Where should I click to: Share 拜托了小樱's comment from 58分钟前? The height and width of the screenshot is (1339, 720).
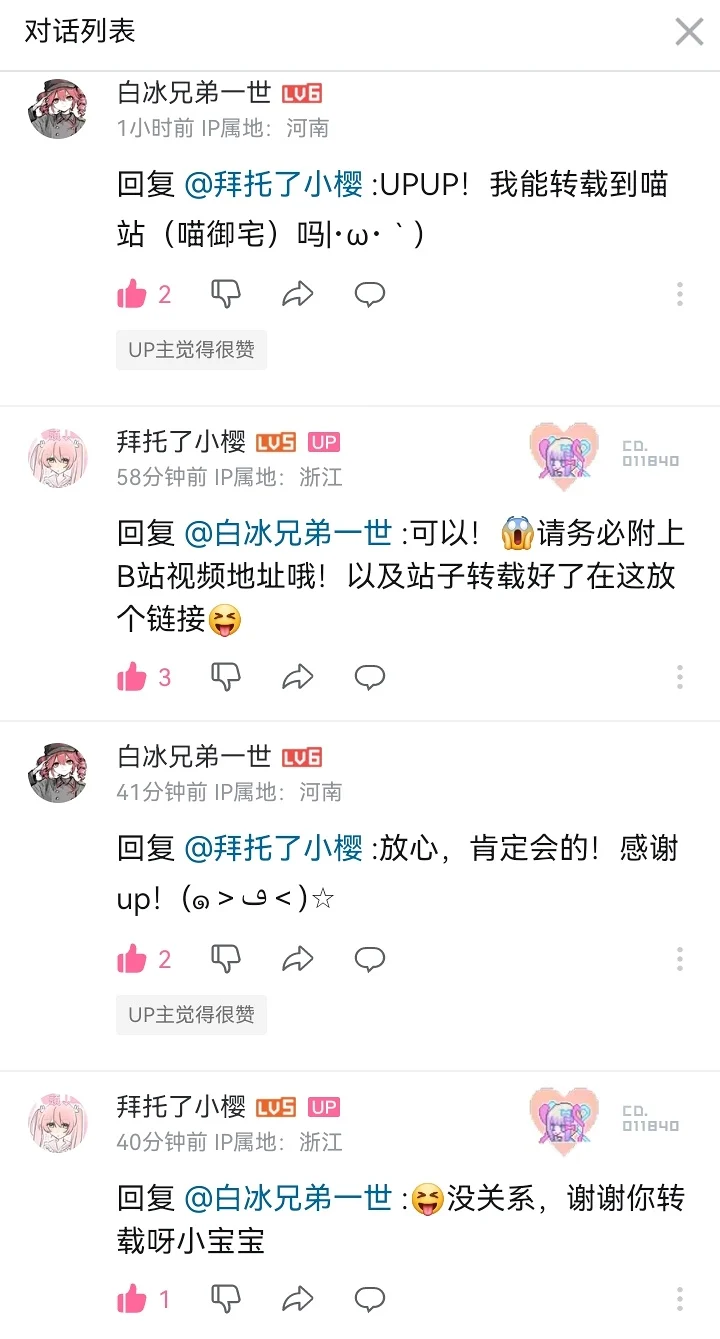[x=298, y=677]
